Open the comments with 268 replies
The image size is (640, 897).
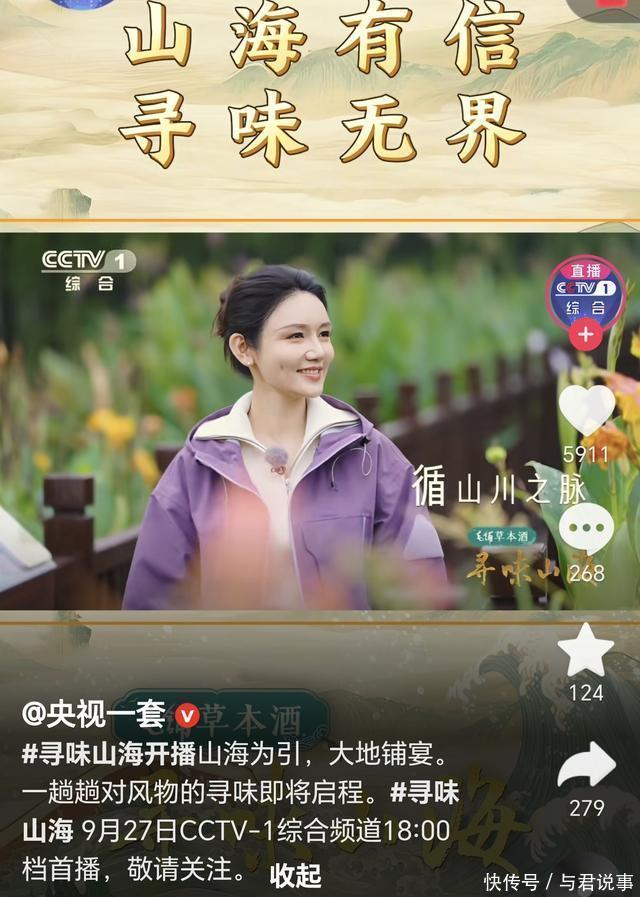click(x=586, y=529)
